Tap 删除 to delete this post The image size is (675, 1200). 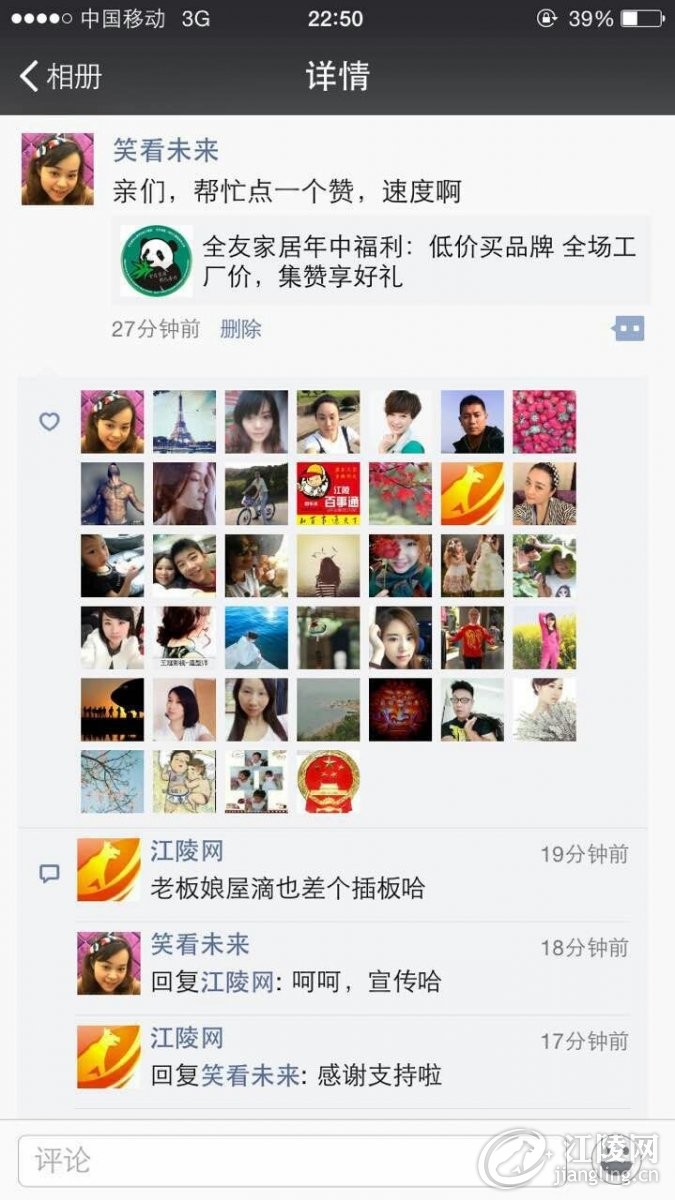(240, 329)
